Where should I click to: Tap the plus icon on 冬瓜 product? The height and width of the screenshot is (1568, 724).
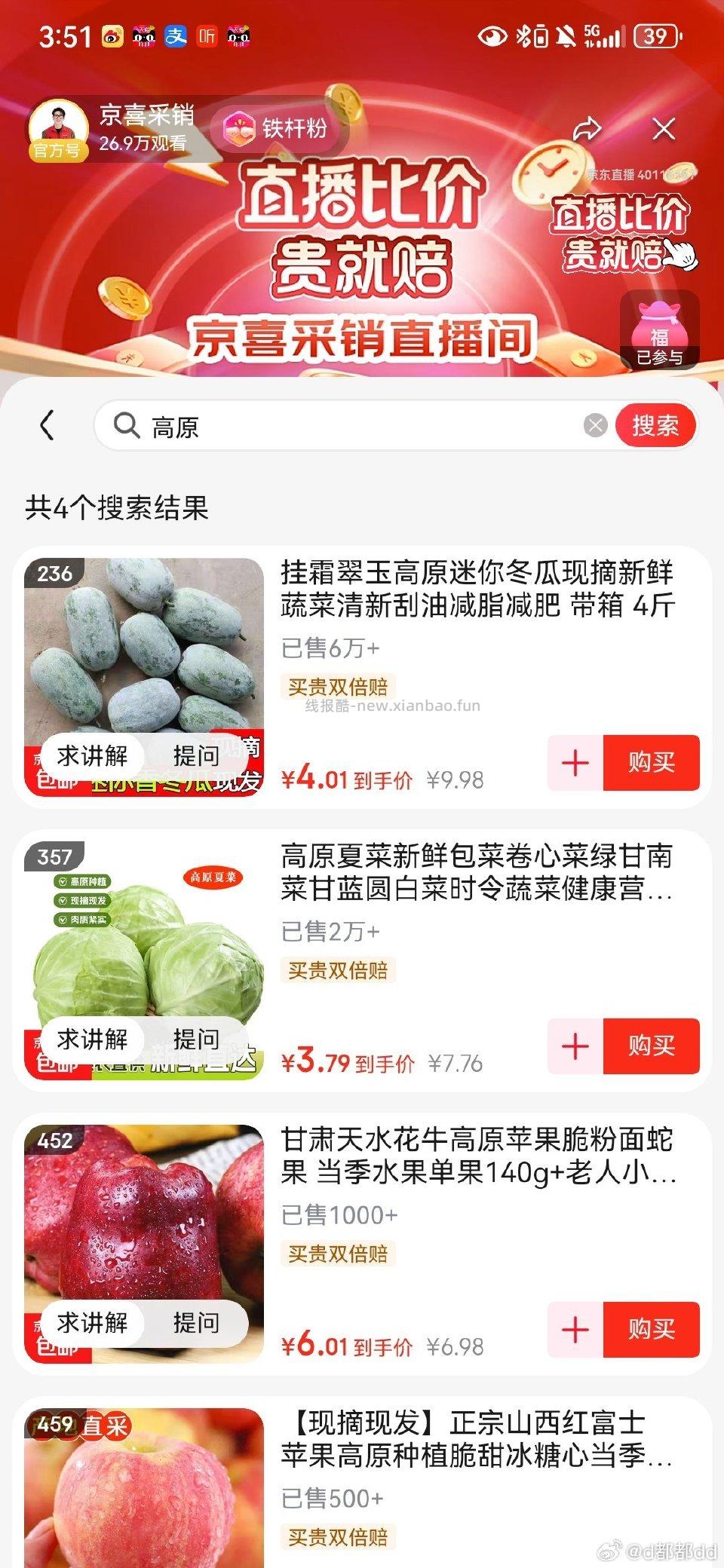(x=575, y=764)
